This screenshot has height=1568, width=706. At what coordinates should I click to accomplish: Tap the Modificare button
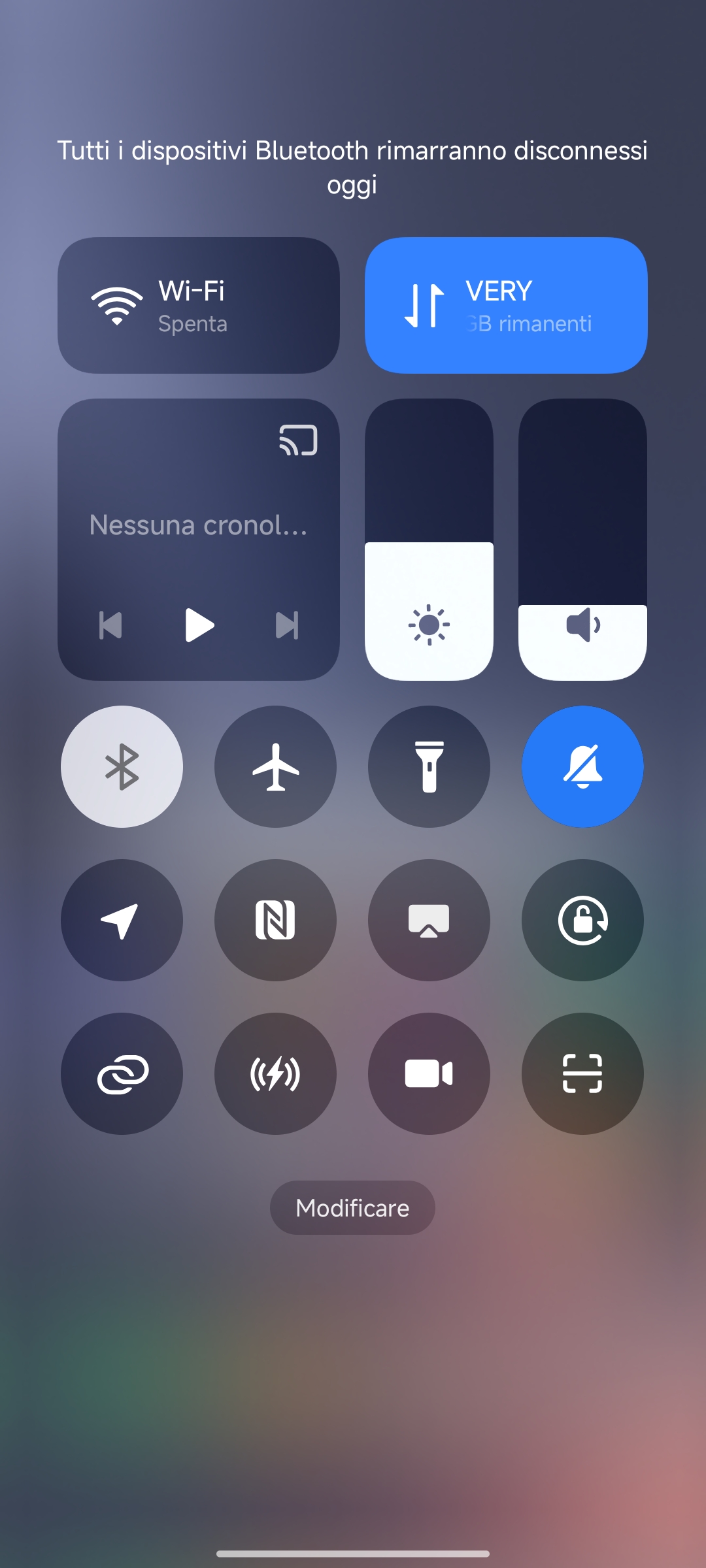(352, 1207)
